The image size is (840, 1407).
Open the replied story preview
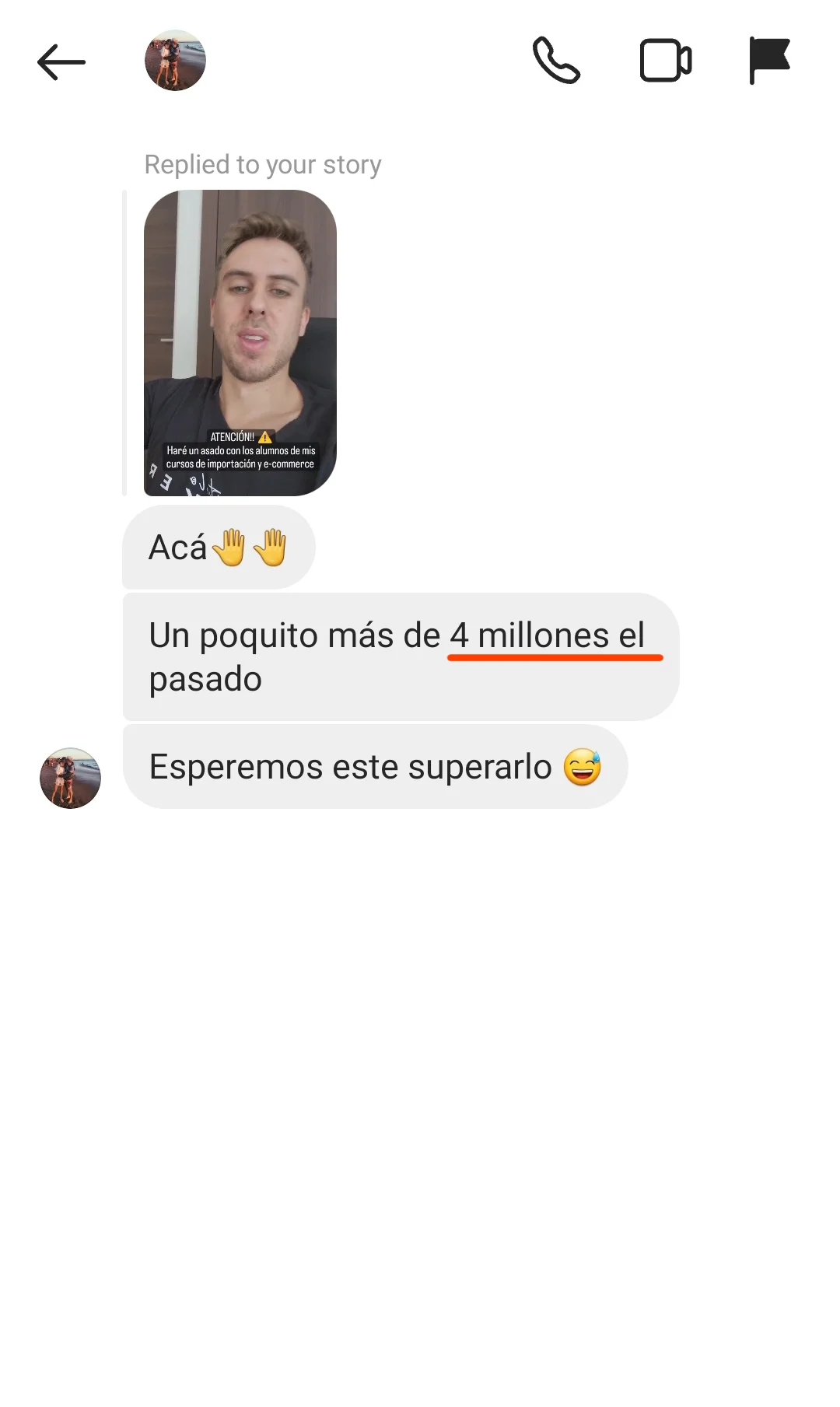click(x=240, y=343)
